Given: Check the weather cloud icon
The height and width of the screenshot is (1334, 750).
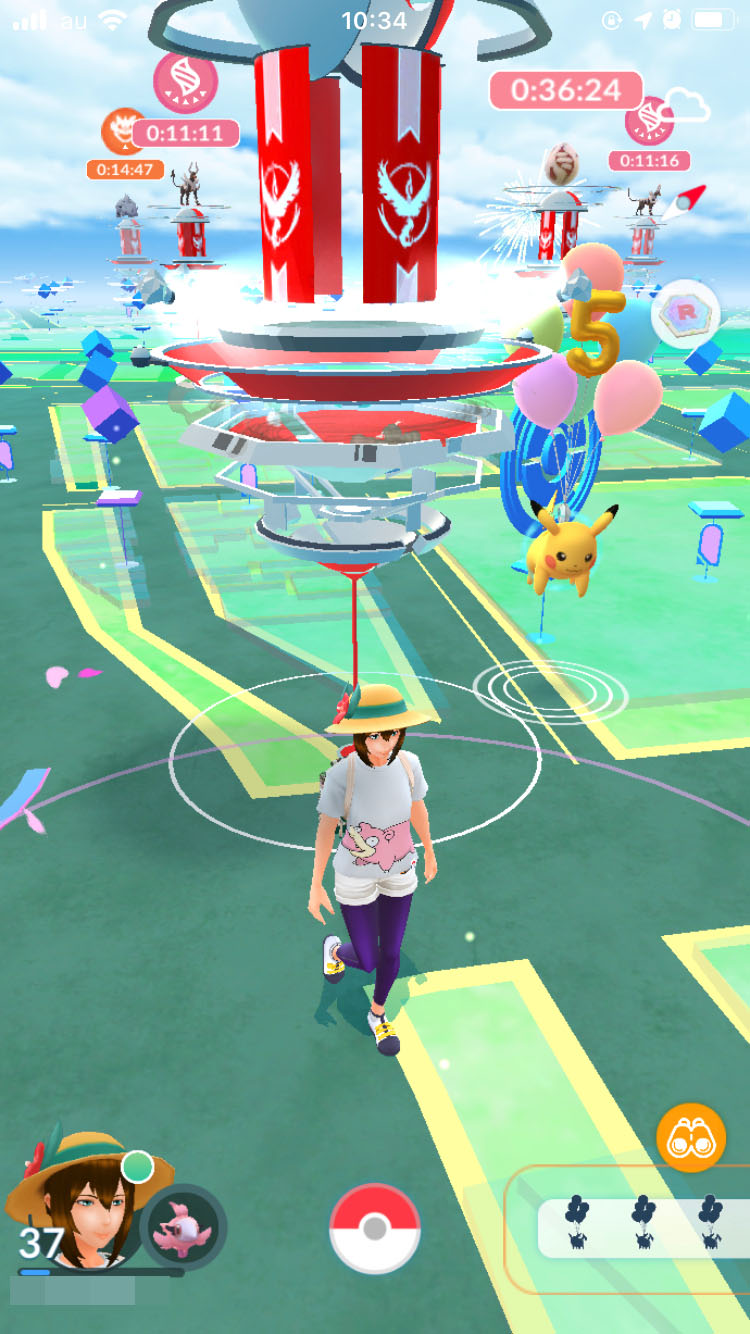Looking at the screenshot, I should pos(685,104).
